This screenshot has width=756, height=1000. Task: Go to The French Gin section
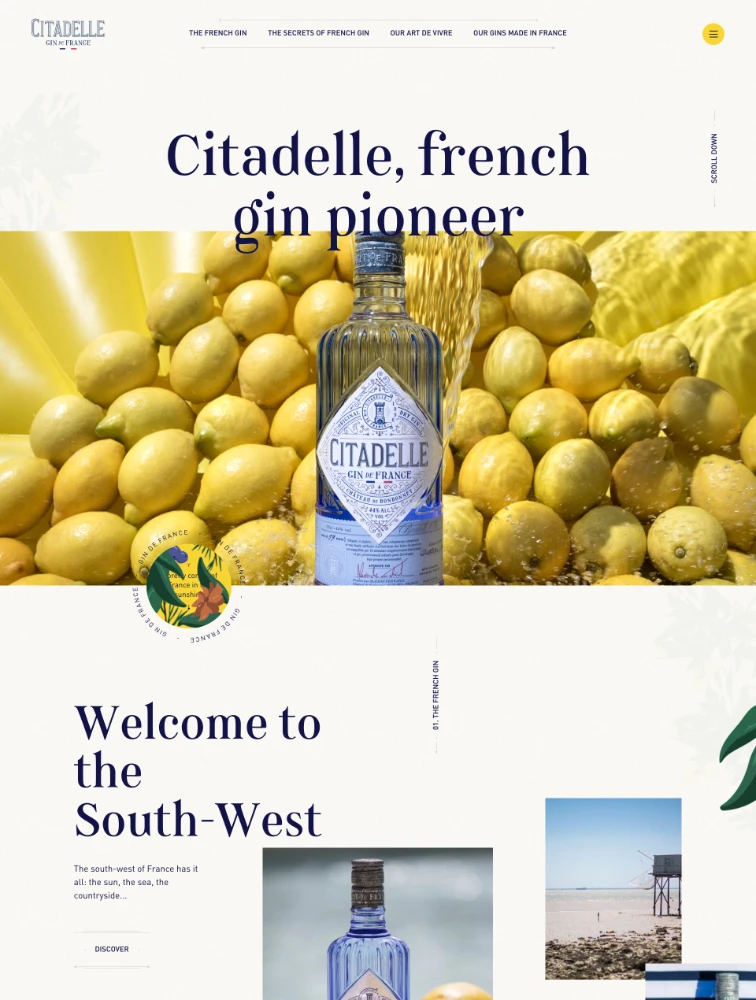(218, 33)
